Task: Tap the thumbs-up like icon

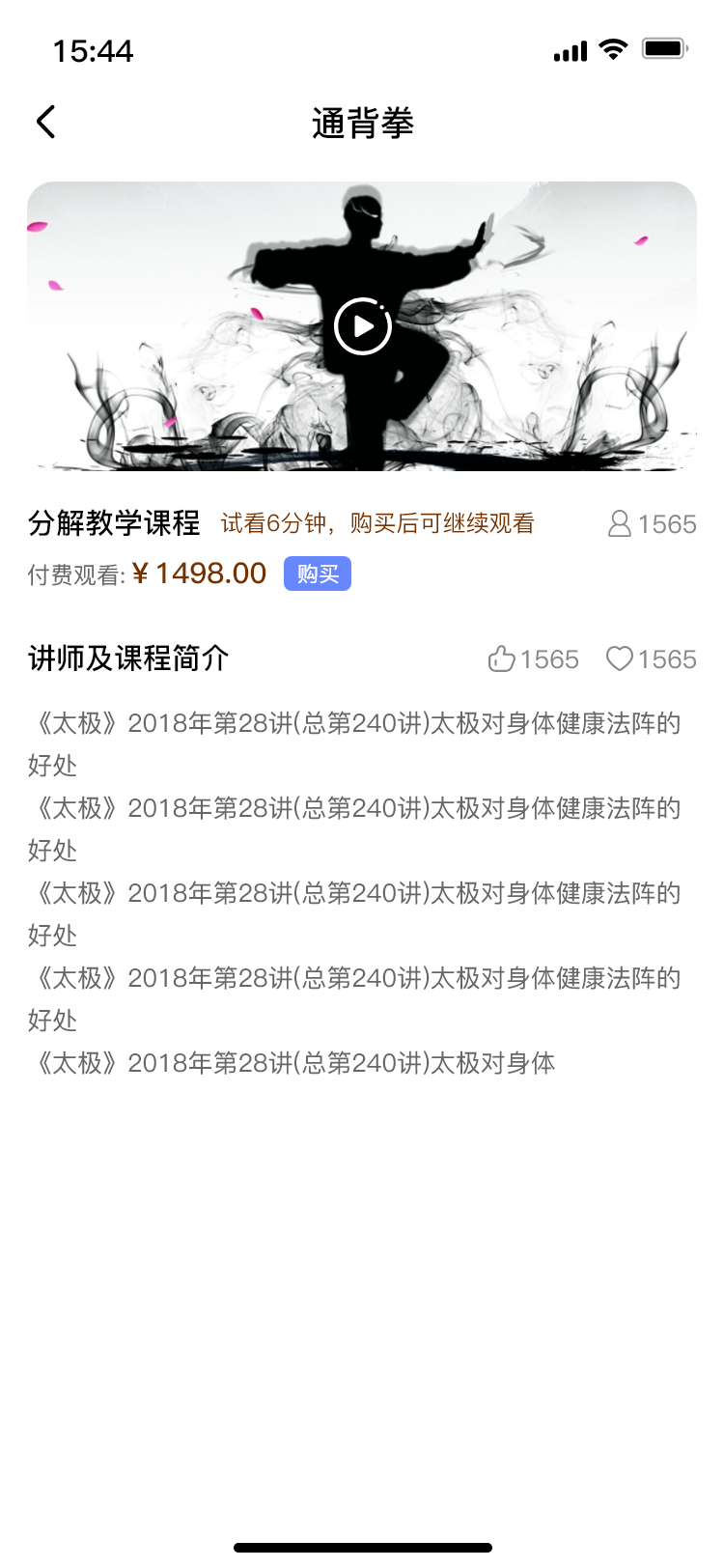Action: (501, 658)
